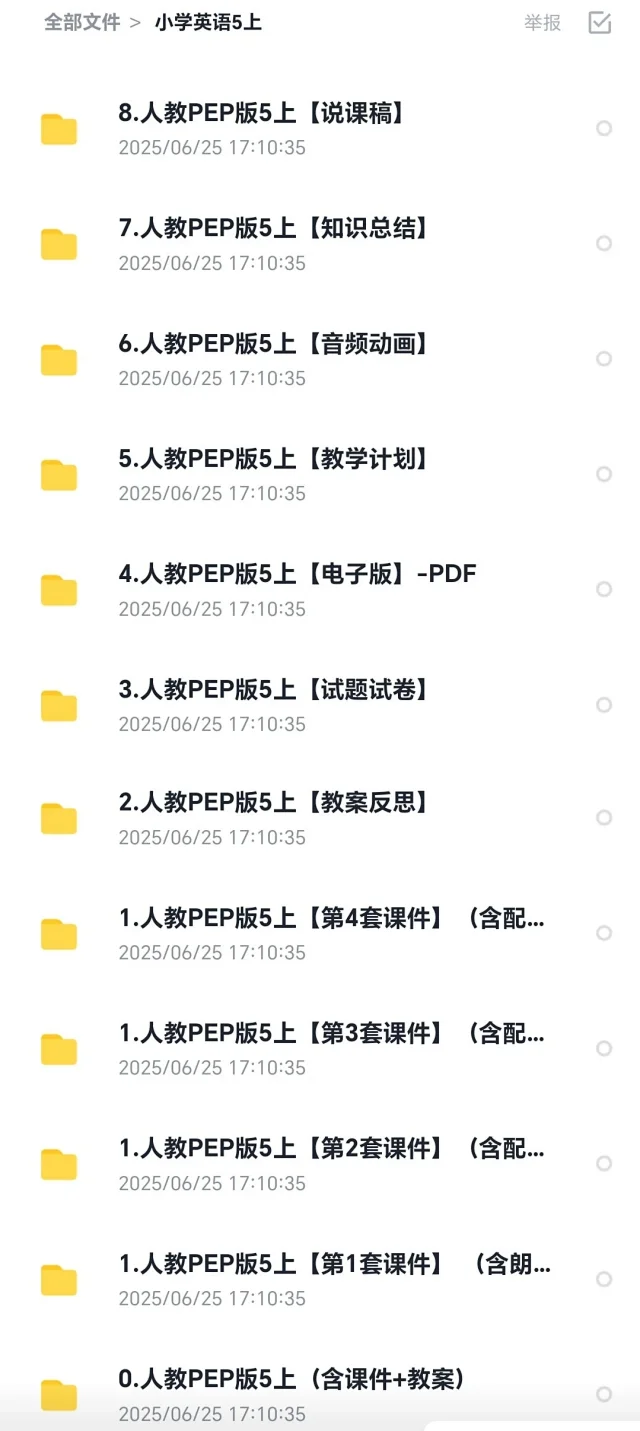Screen dimensions: 640x1431
Task: Open the 【第4套课件】 folder
Action: coord(320,933)
